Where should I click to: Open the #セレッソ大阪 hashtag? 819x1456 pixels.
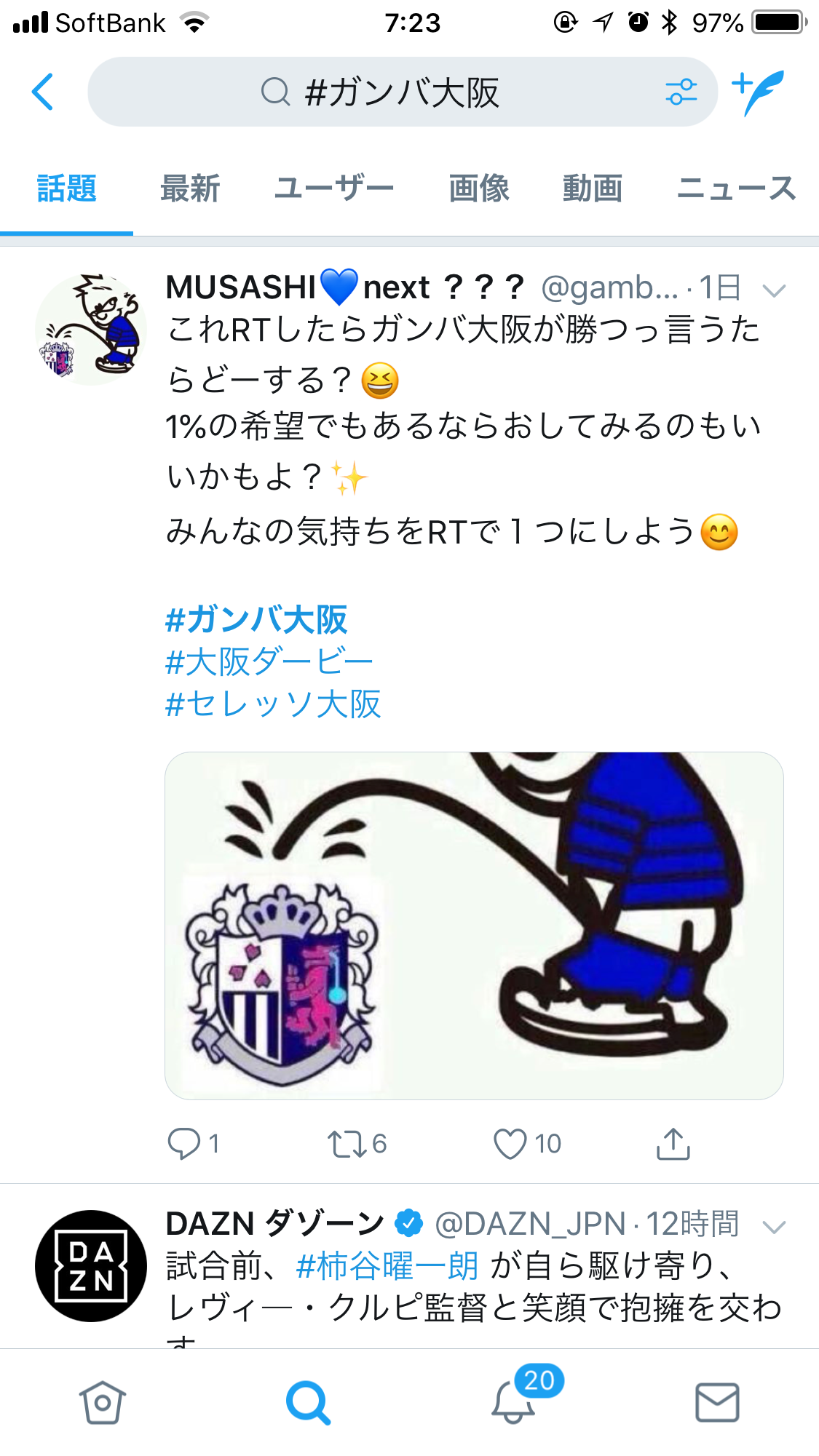click(x=274, y=704)
